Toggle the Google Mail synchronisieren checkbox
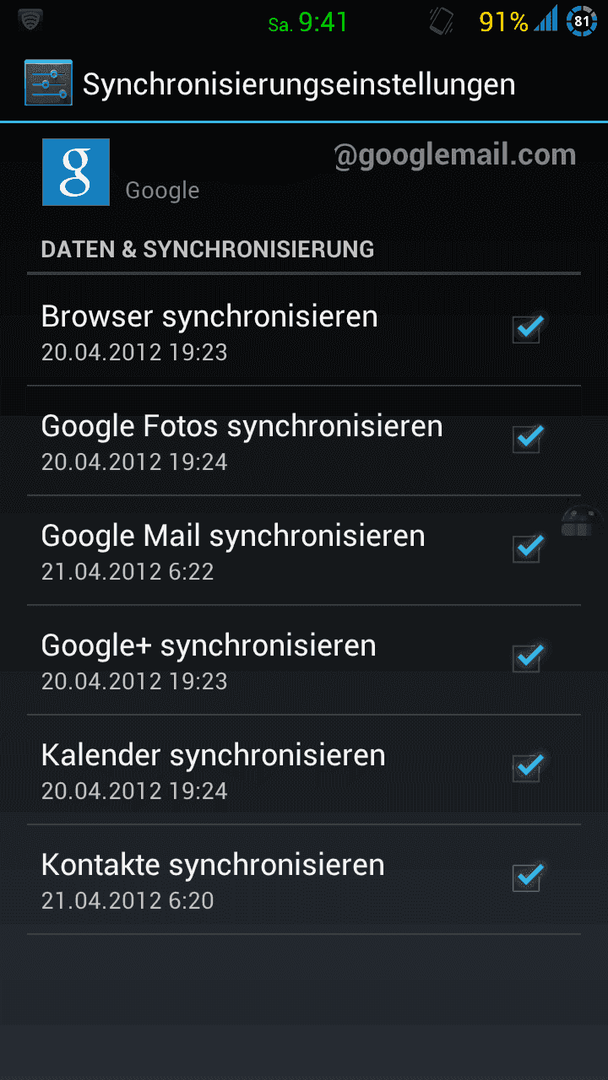This screenshot has width=608, height=1080. tap(527, 548)
